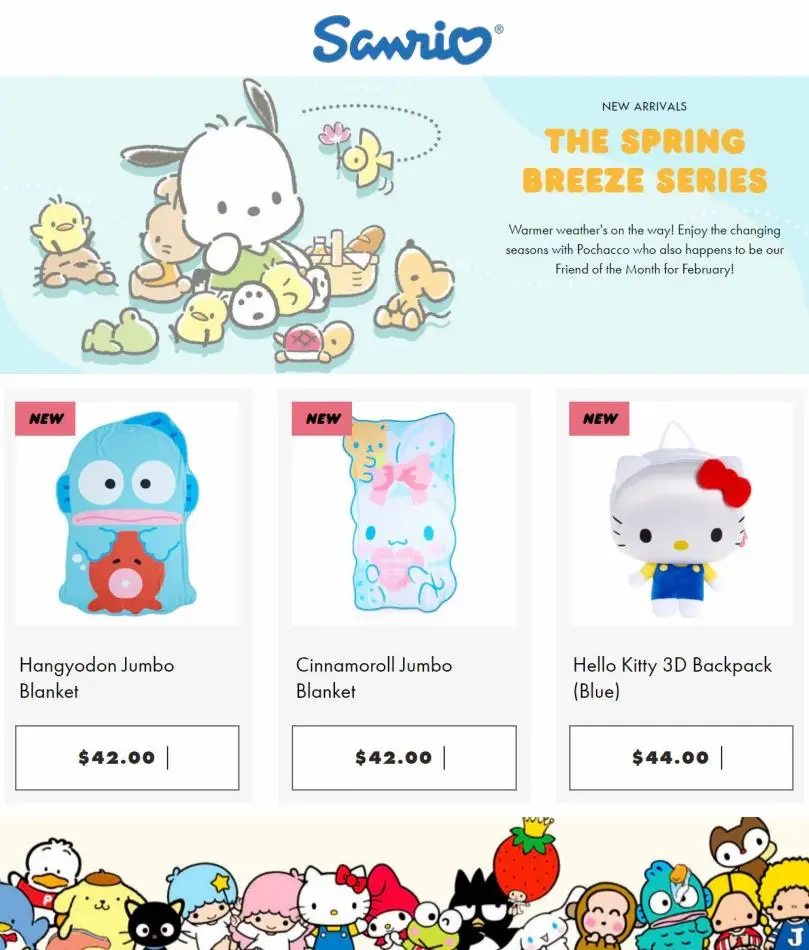Open the Cinnamoroll Jumbo Blanket product image
The width and height of the screenshot is (809, 950).
click(404, 514)
